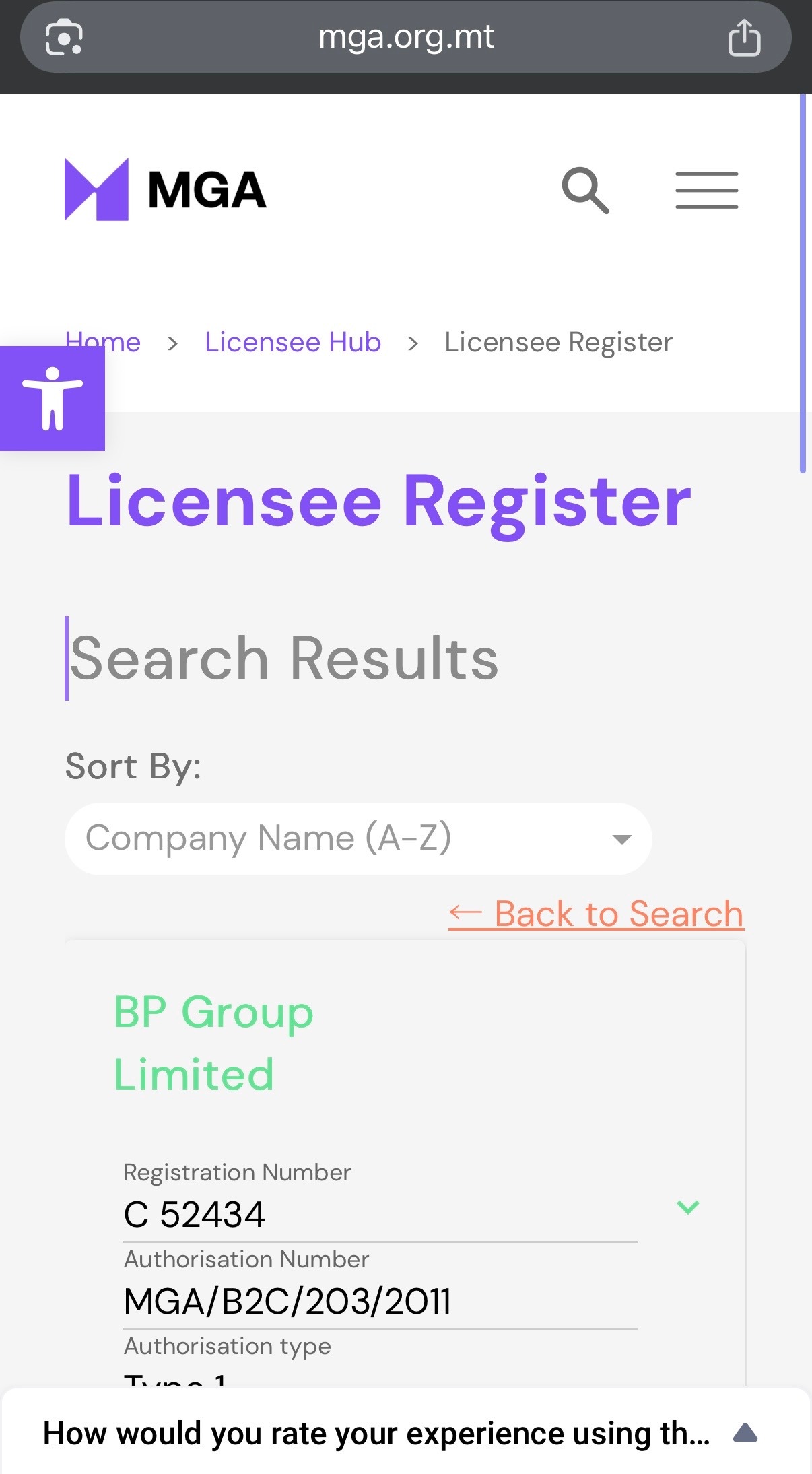Open the site search magnifier
Screen dimensions: 812x1474
(x=585, y=191)
